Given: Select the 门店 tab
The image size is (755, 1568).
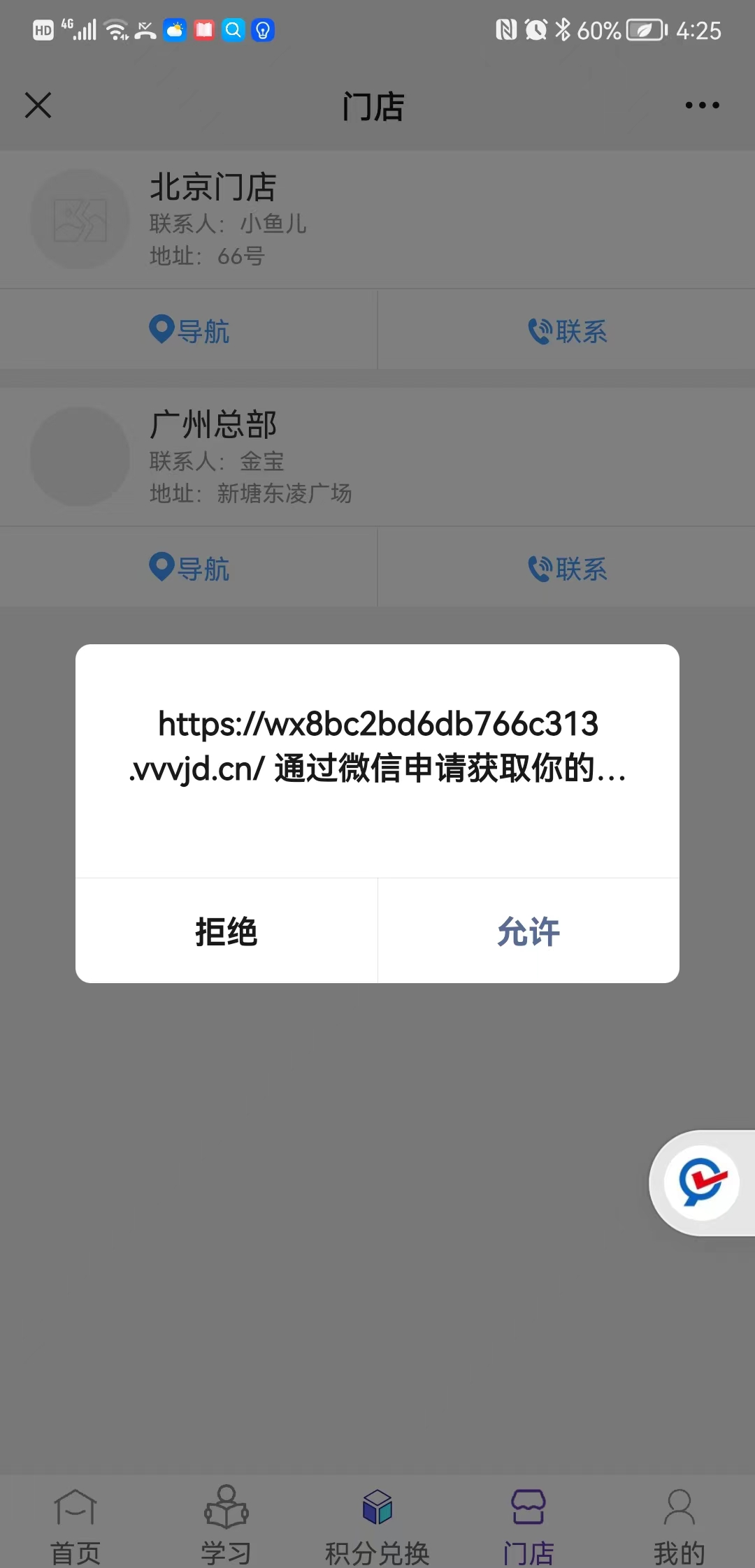Looking at the screenshot, I should pyautogui.click(x=528, y=1523).
